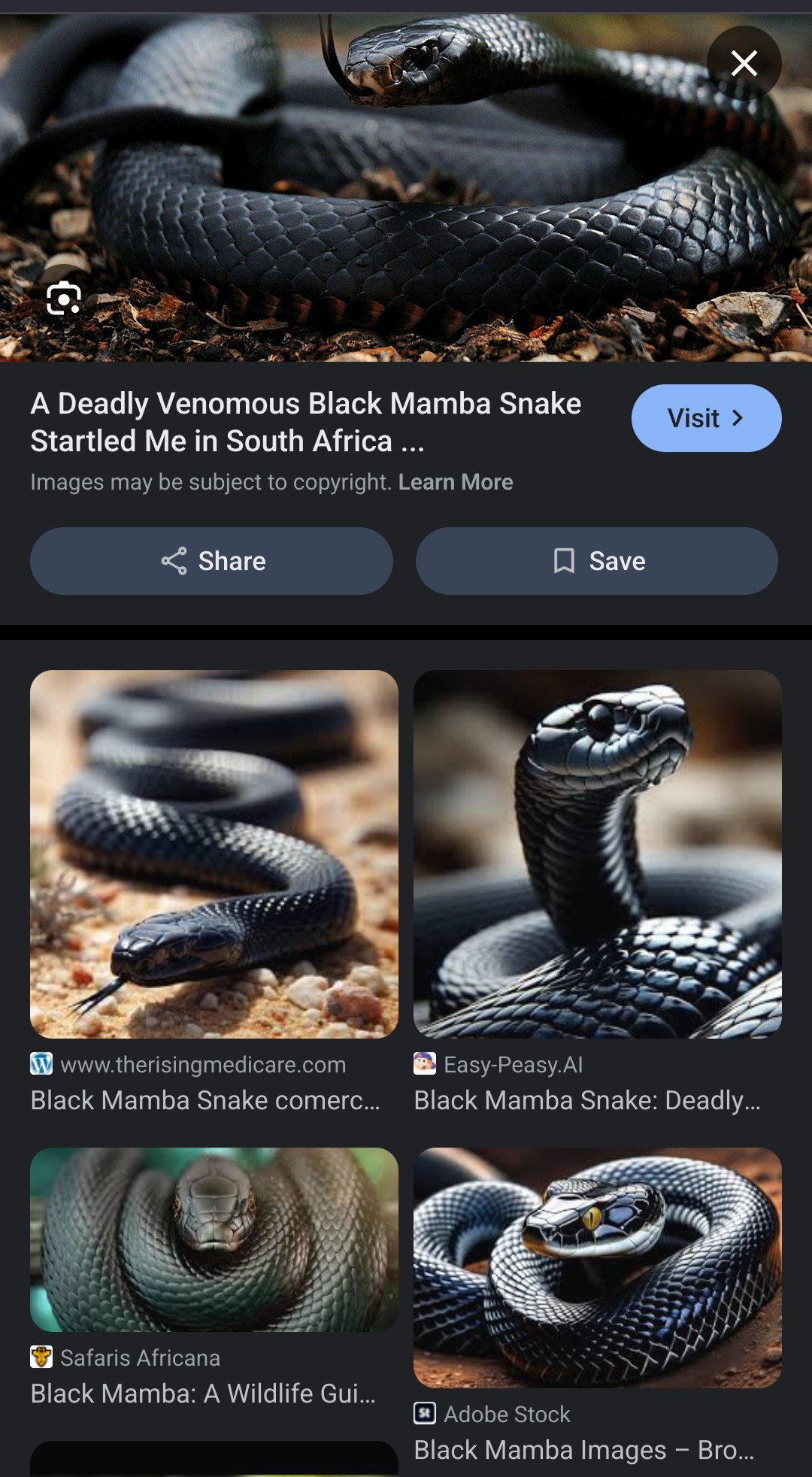Open the Learn More copyright link
The image size is (812, 1477).
(x=455, y=482)
